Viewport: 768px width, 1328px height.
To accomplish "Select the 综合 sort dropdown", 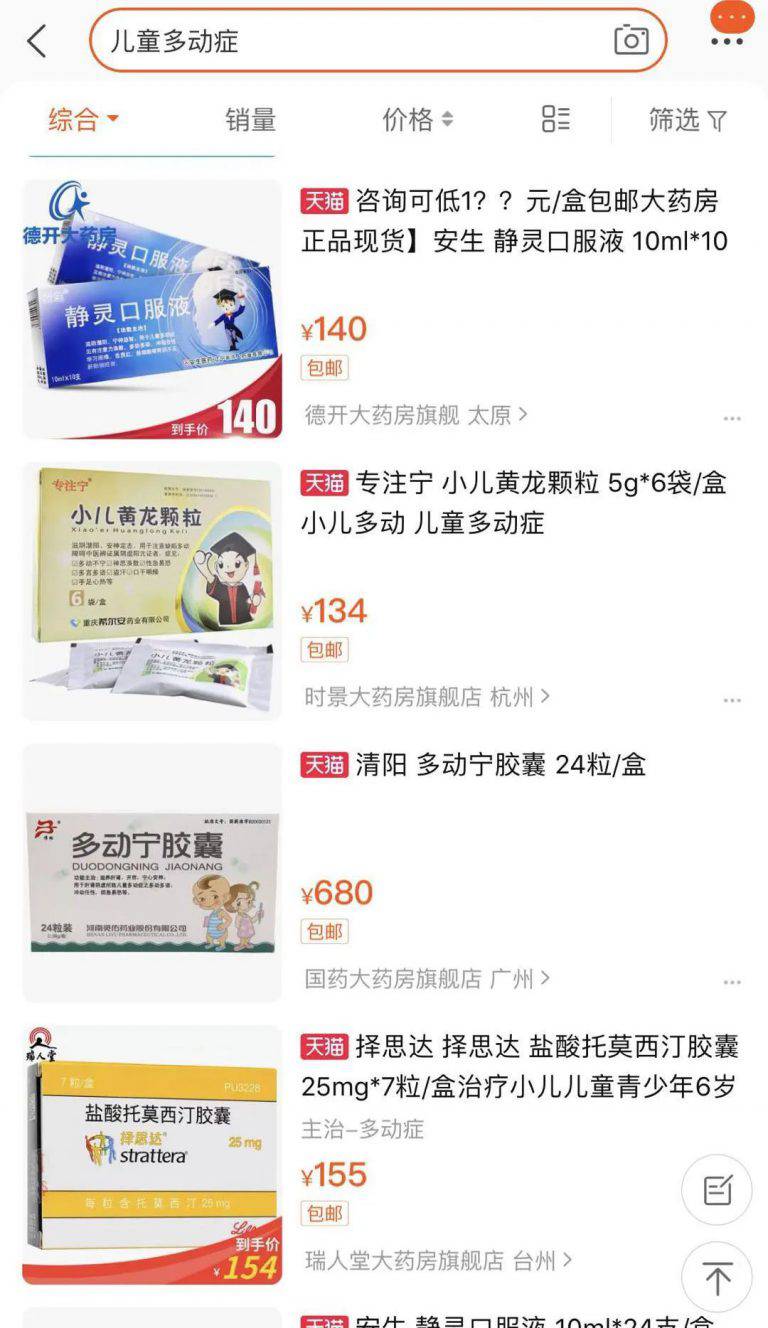I will pos(84,120).
